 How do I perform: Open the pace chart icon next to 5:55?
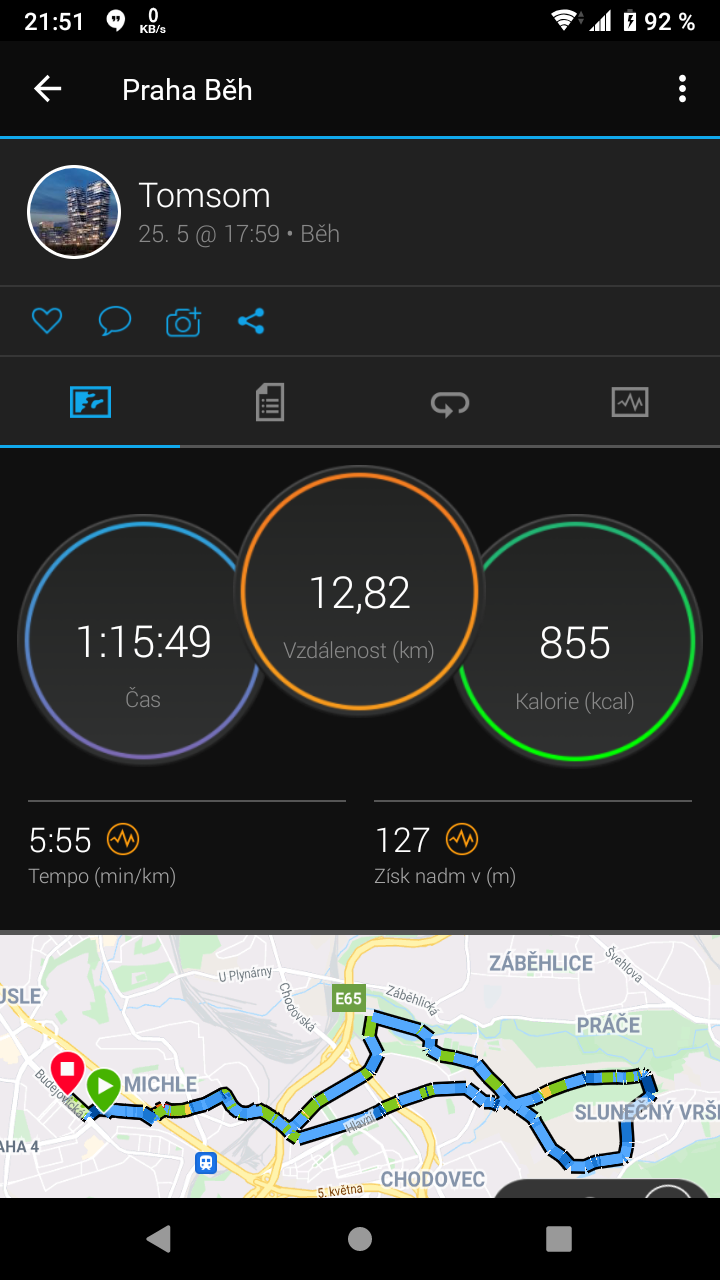(x=123, y=839)
